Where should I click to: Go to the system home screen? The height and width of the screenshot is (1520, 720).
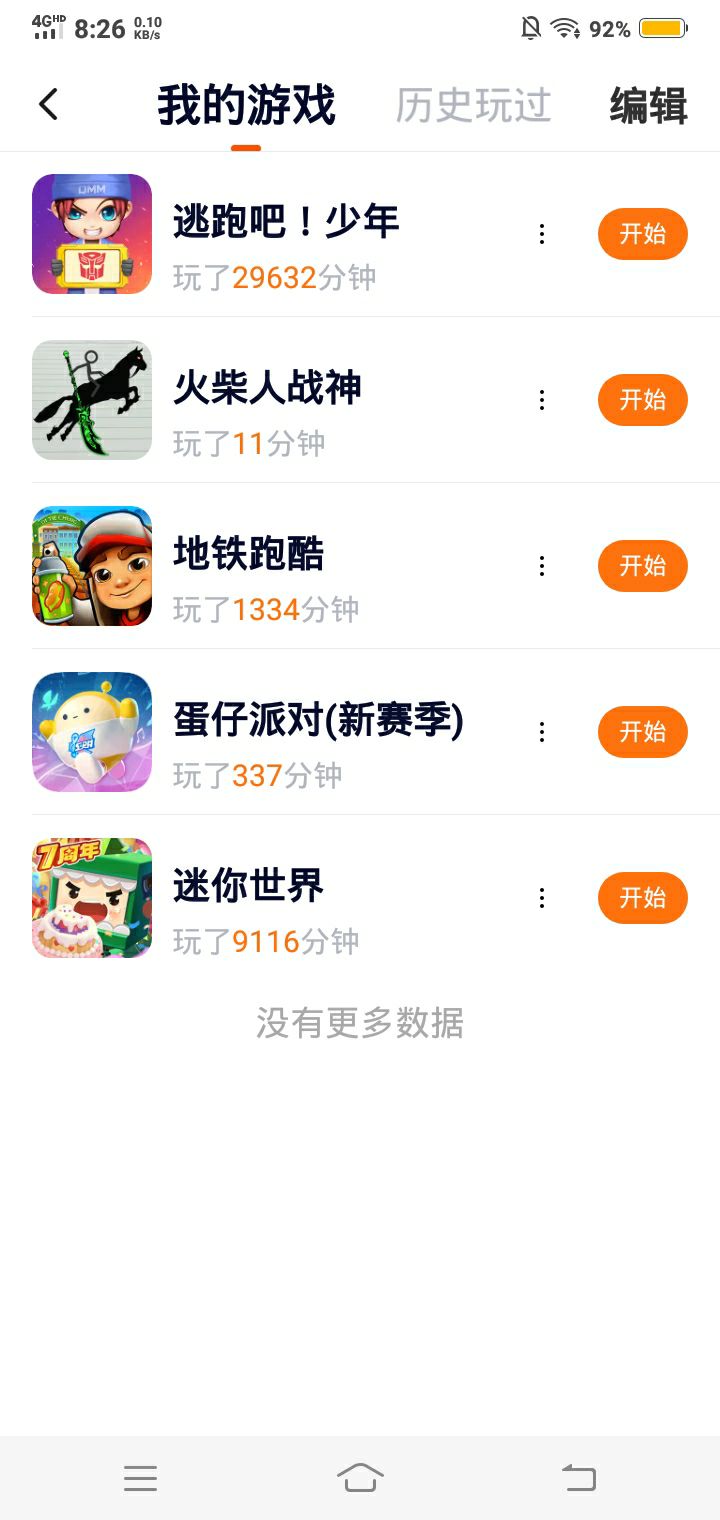(360, 1477)
